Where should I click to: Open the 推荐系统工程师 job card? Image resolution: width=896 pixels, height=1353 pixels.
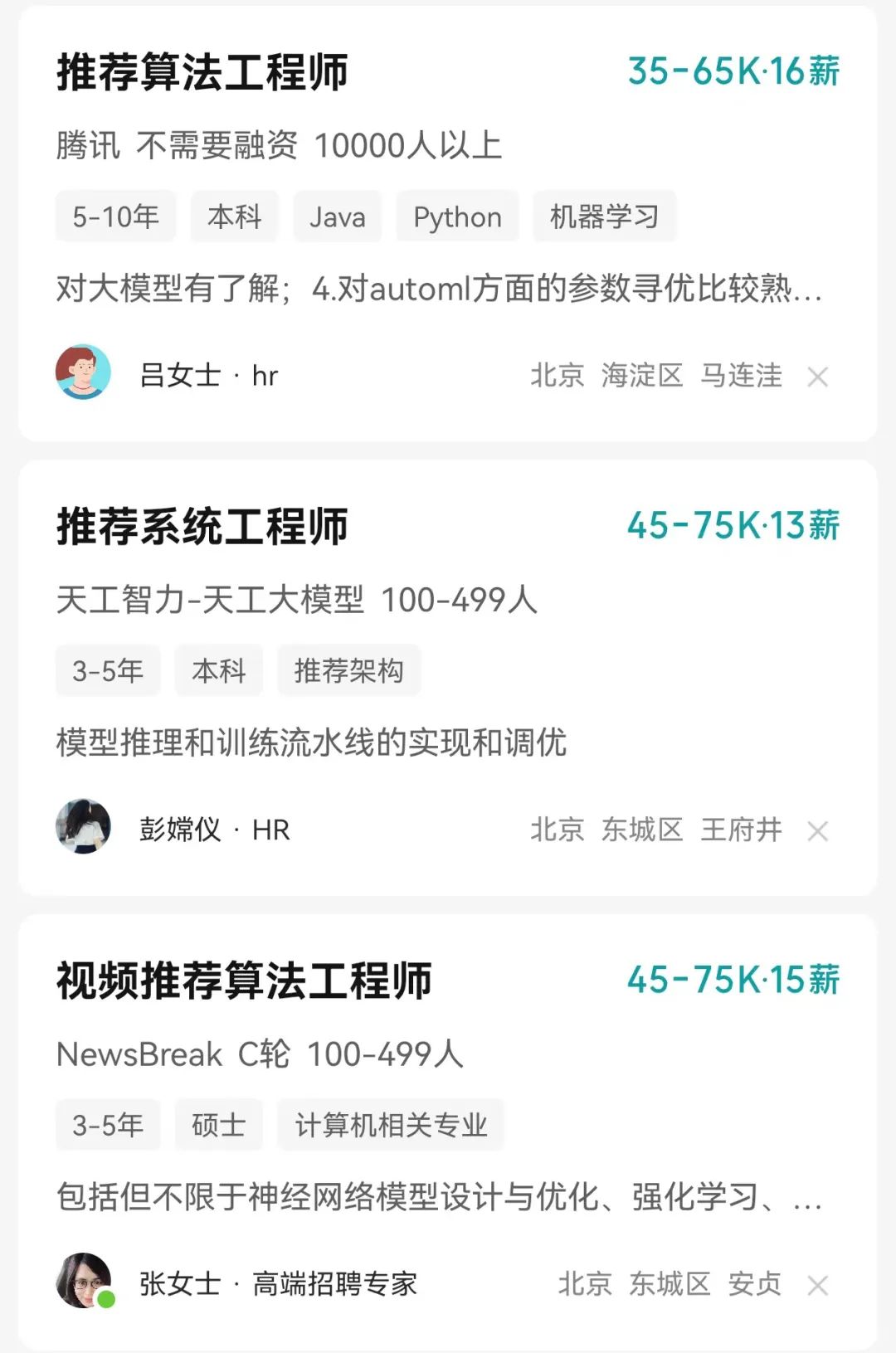click(202, 527)
